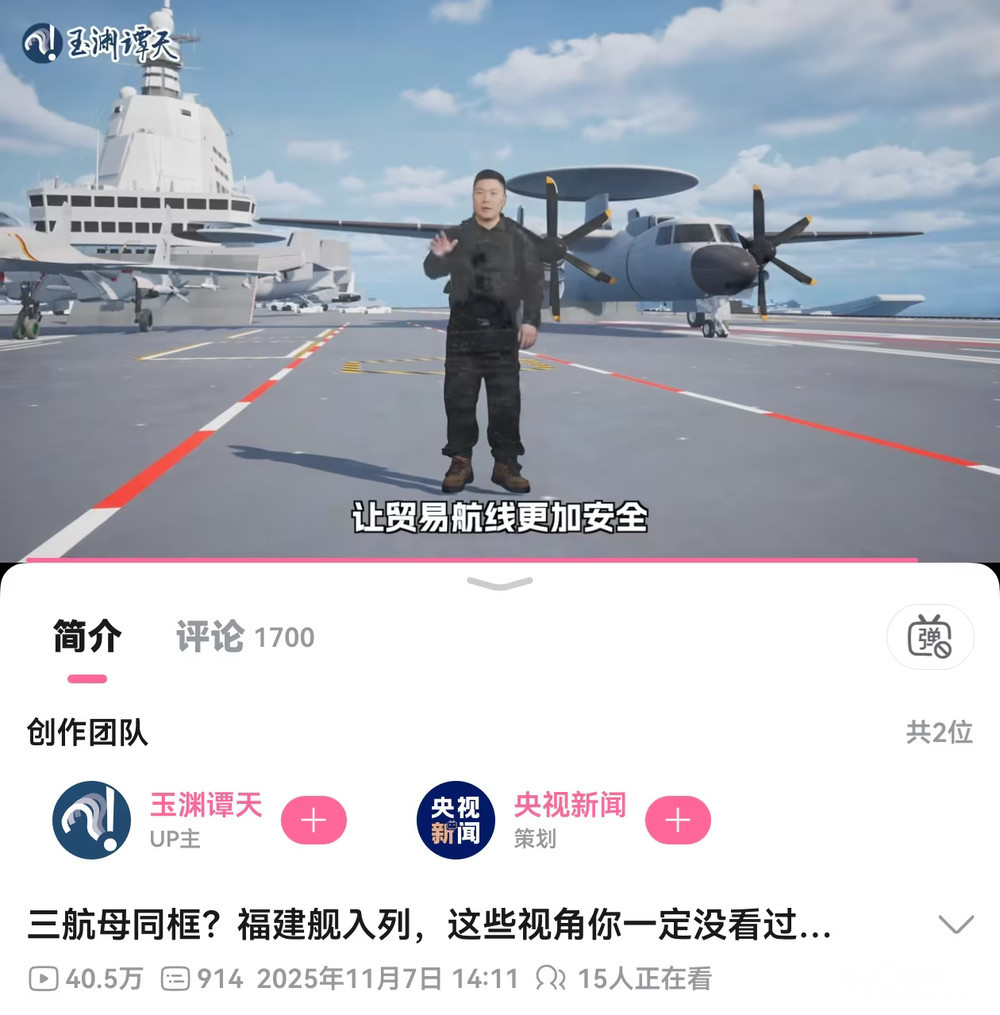Tap the panel drag handle chevron
The height and width of the screenshot is (1015, 1000).
pyautogui.click(x=500, y=583)
